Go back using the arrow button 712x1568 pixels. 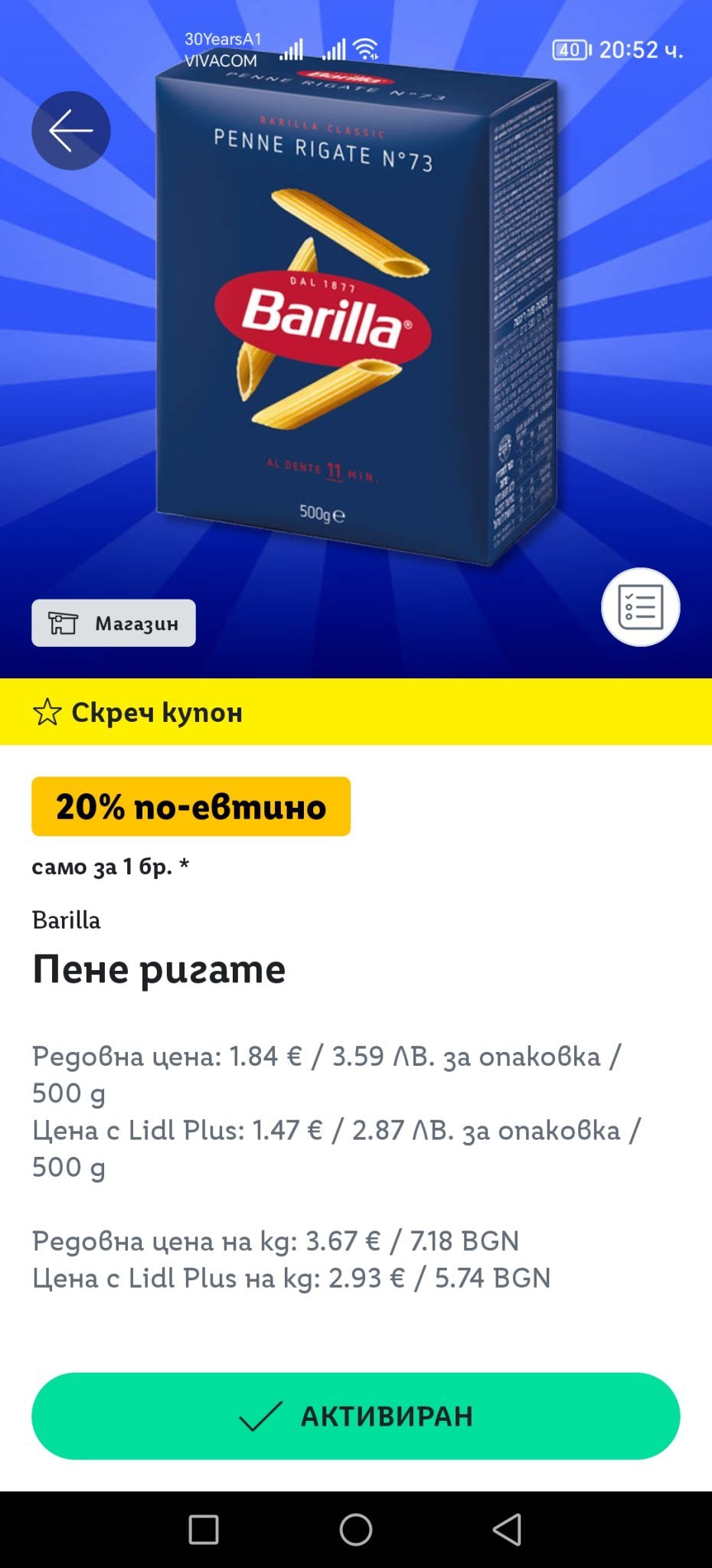[x=70, y=131]
